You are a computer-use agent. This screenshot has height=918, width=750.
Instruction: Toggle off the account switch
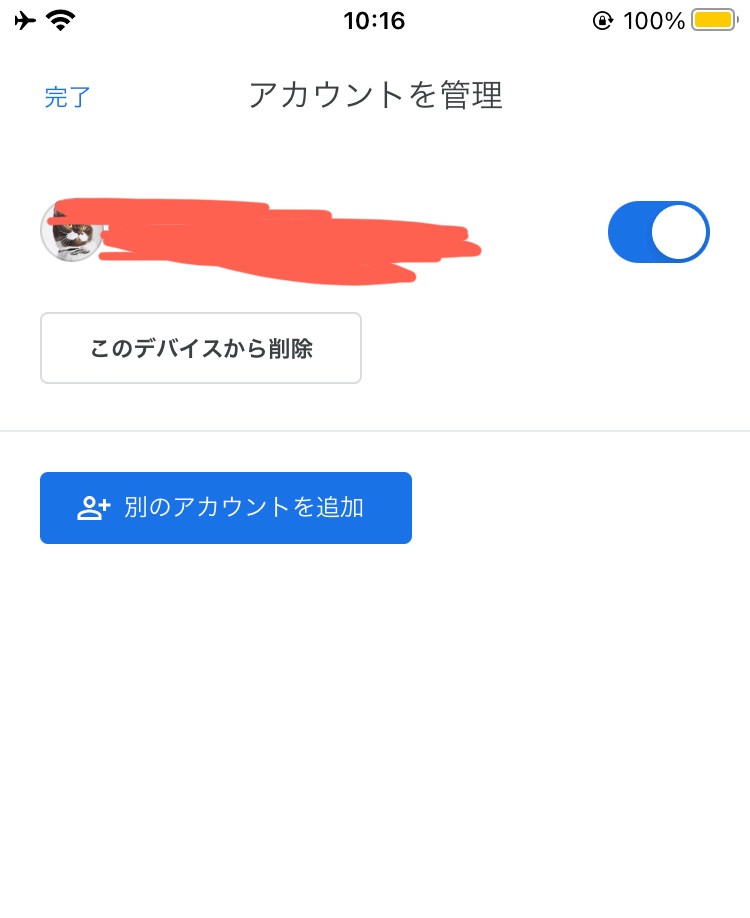click(658, 232)
